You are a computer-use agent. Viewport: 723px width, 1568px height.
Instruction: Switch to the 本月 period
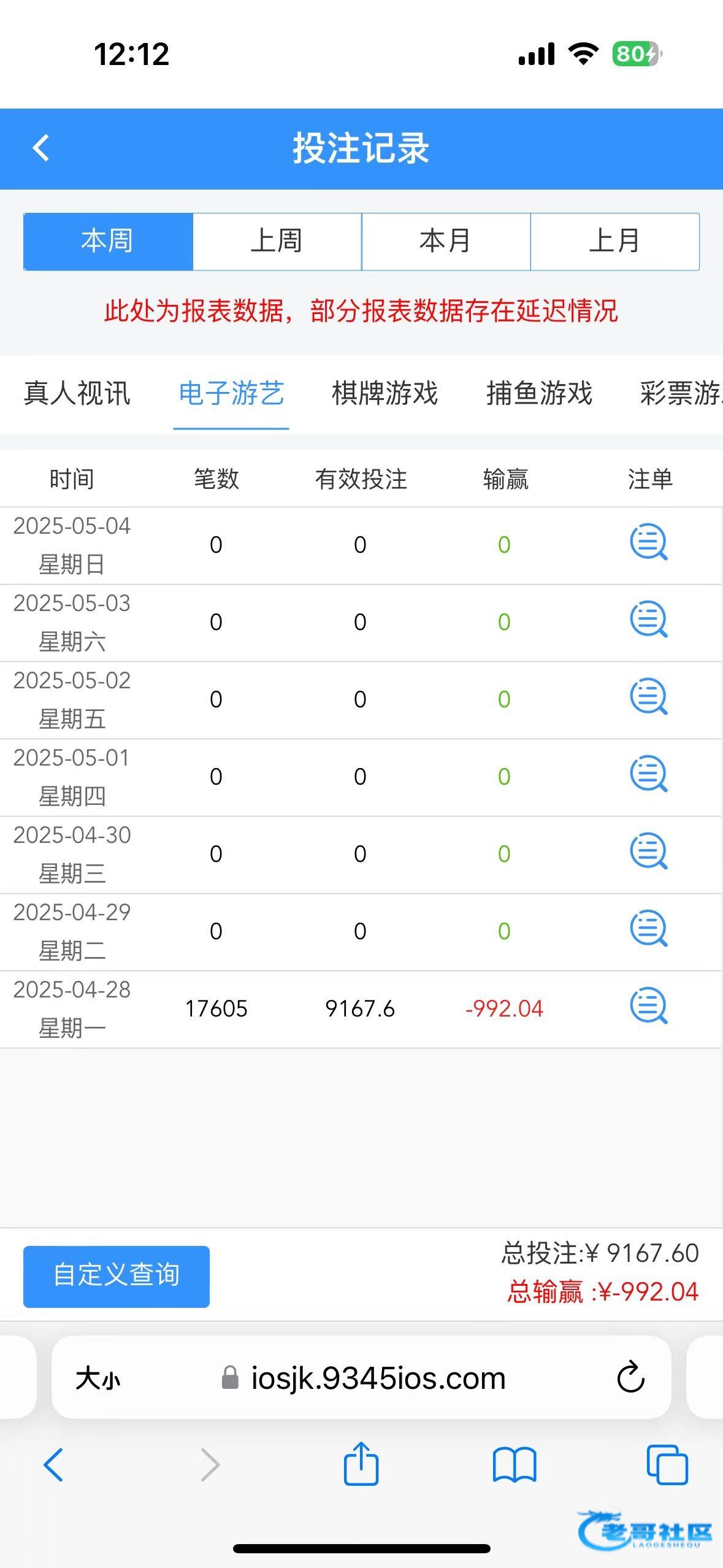coord(446,242)
